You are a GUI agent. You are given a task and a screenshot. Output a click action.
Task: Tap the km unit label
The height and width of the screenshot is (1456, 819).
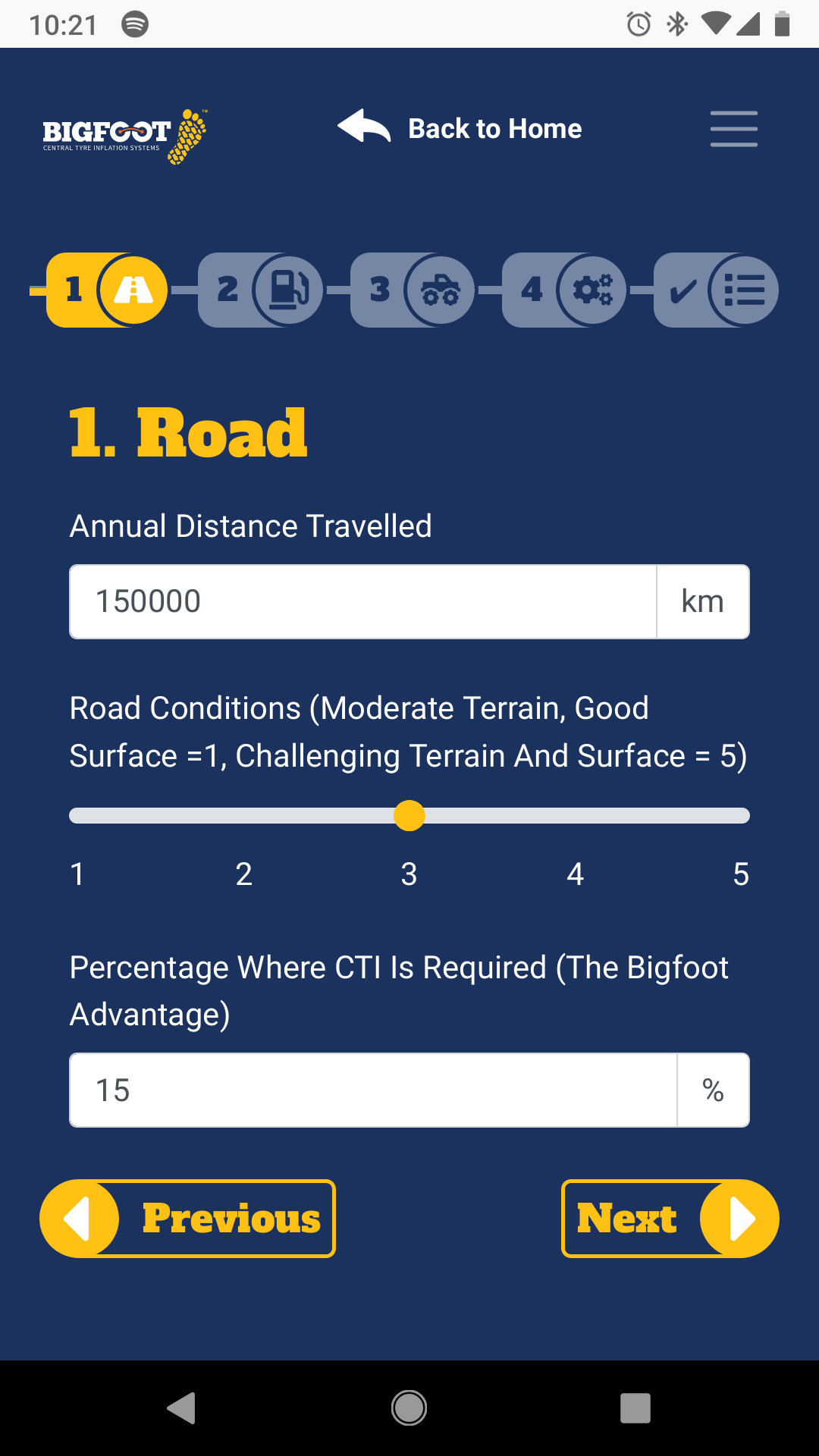pos(702,601)
